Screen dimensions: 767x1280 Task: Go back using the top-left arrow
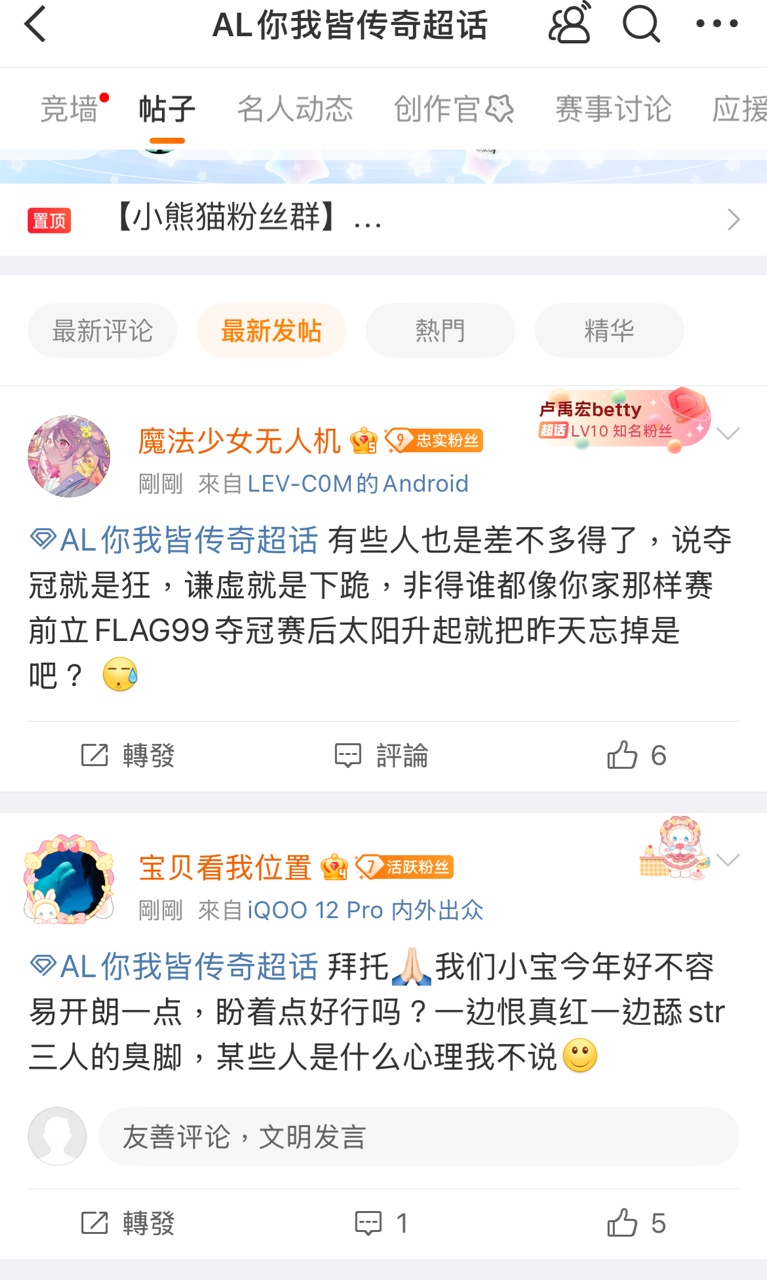(x=36, y=25)
